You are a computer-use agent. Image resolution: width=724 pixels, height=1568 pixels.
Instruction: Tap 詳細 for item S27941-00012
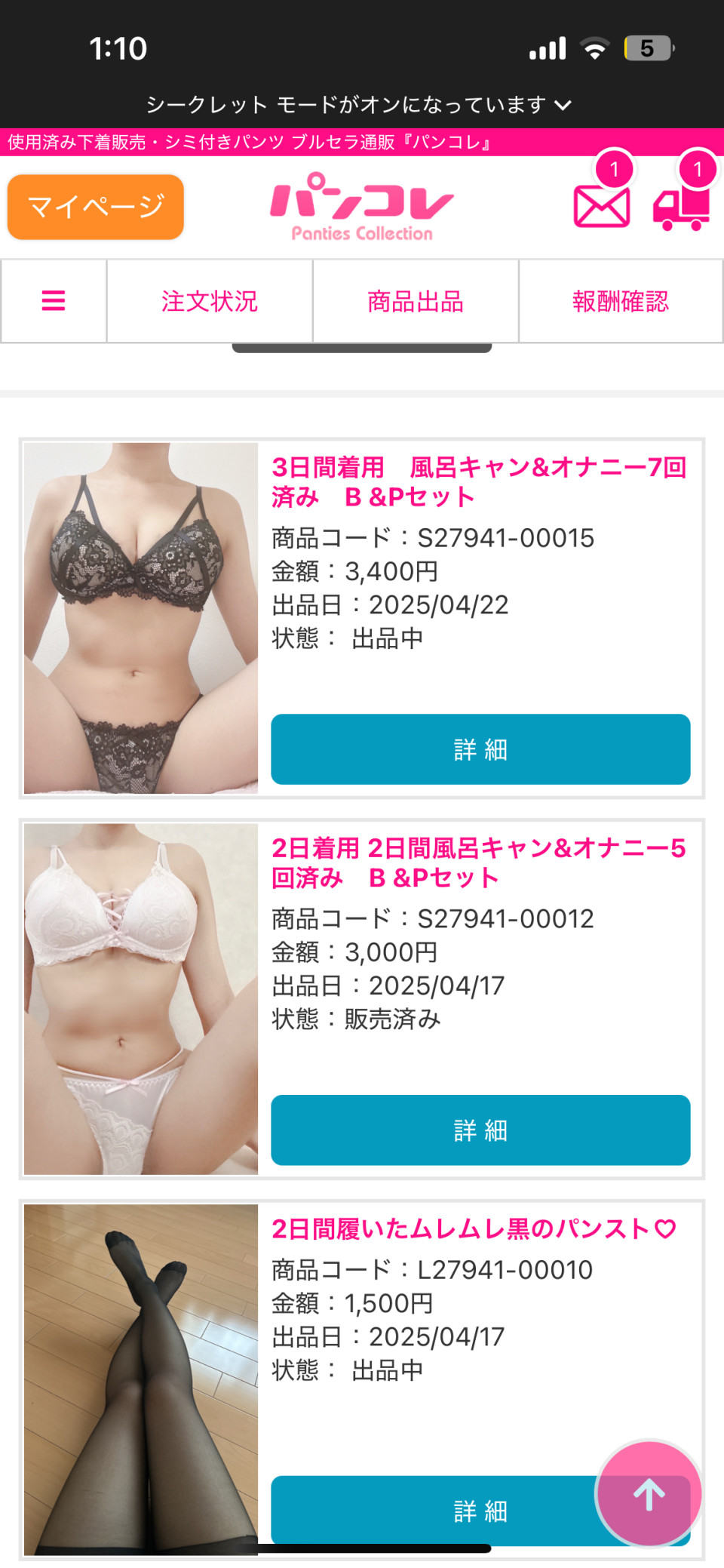[x=480, y=1130]
